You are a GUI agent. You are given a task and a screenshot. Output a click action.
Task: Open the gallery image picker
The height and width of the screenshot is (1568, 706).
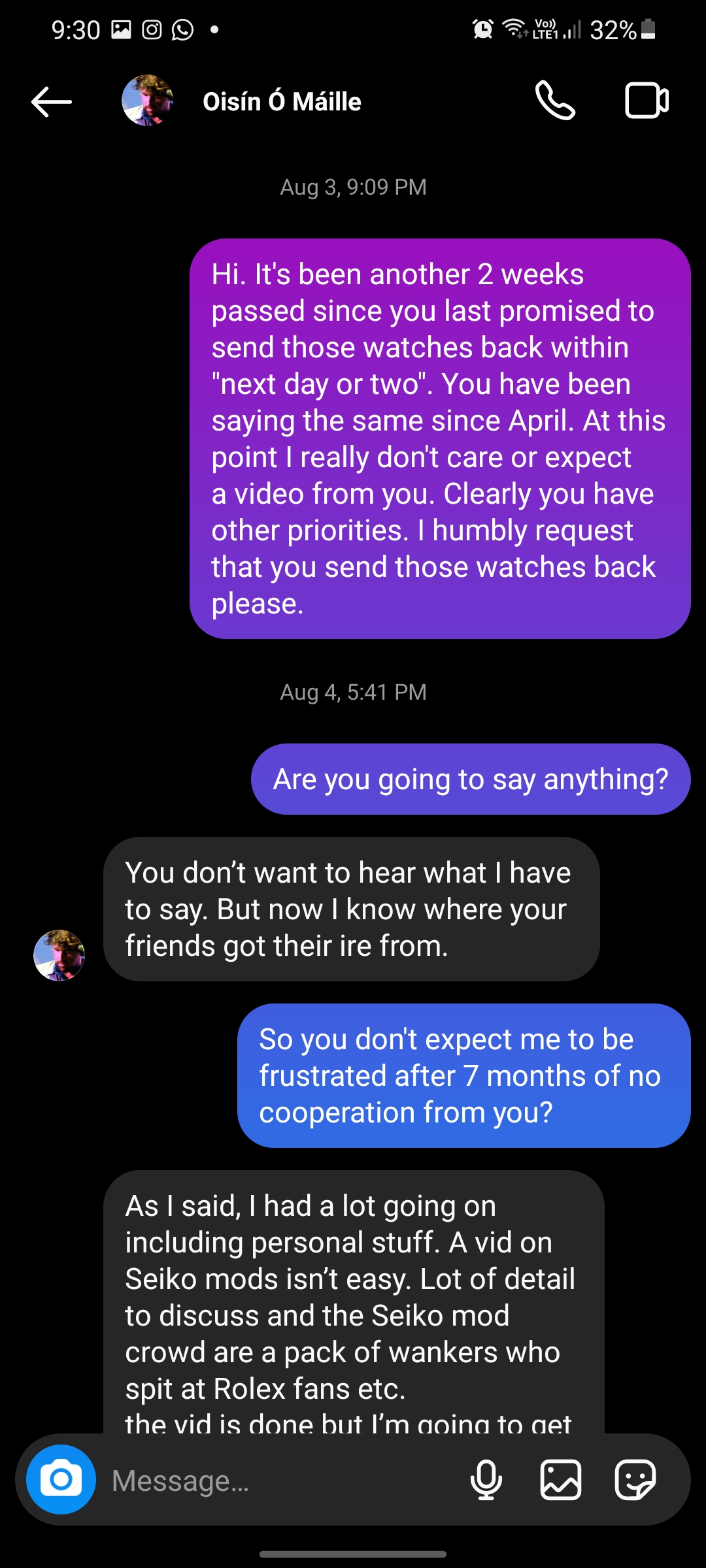pos(561,1480)
